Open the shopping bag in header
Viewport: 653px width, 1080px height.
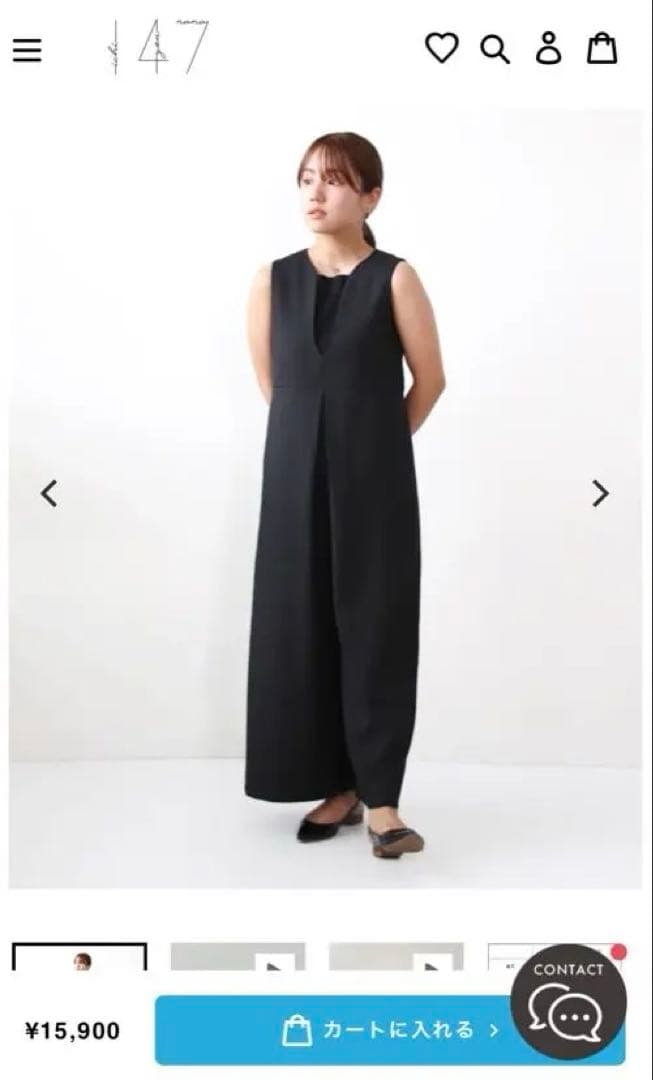coord(601,48)
